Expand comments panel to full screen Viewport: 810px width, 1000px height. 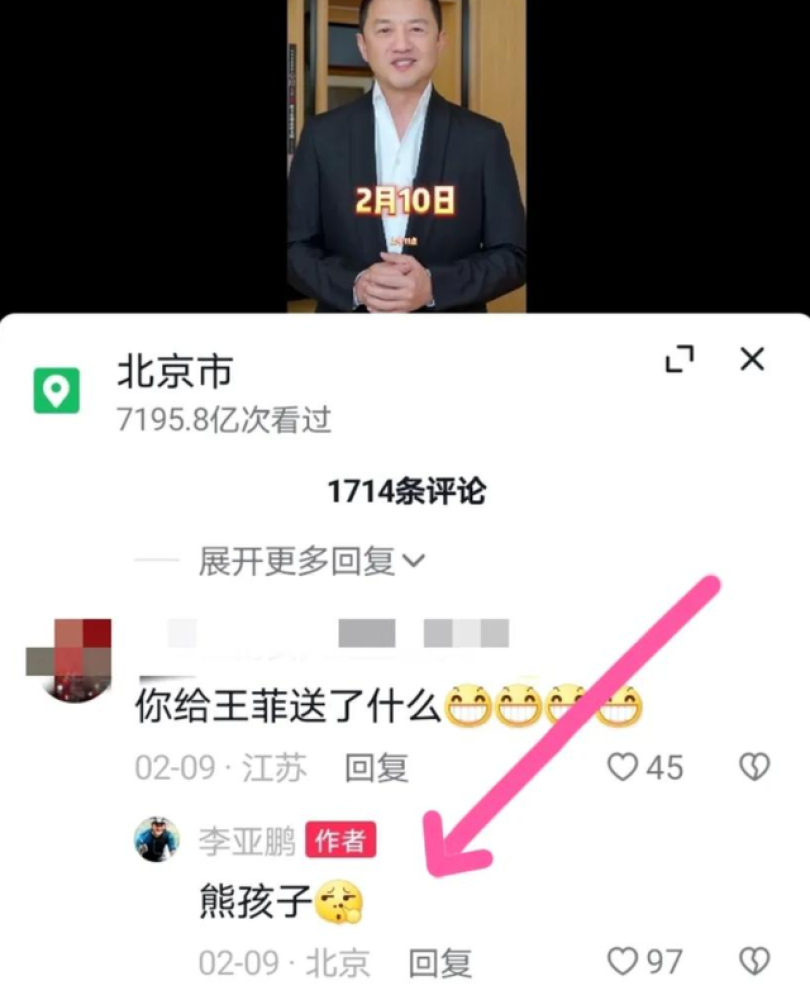(x=680, y=360)
